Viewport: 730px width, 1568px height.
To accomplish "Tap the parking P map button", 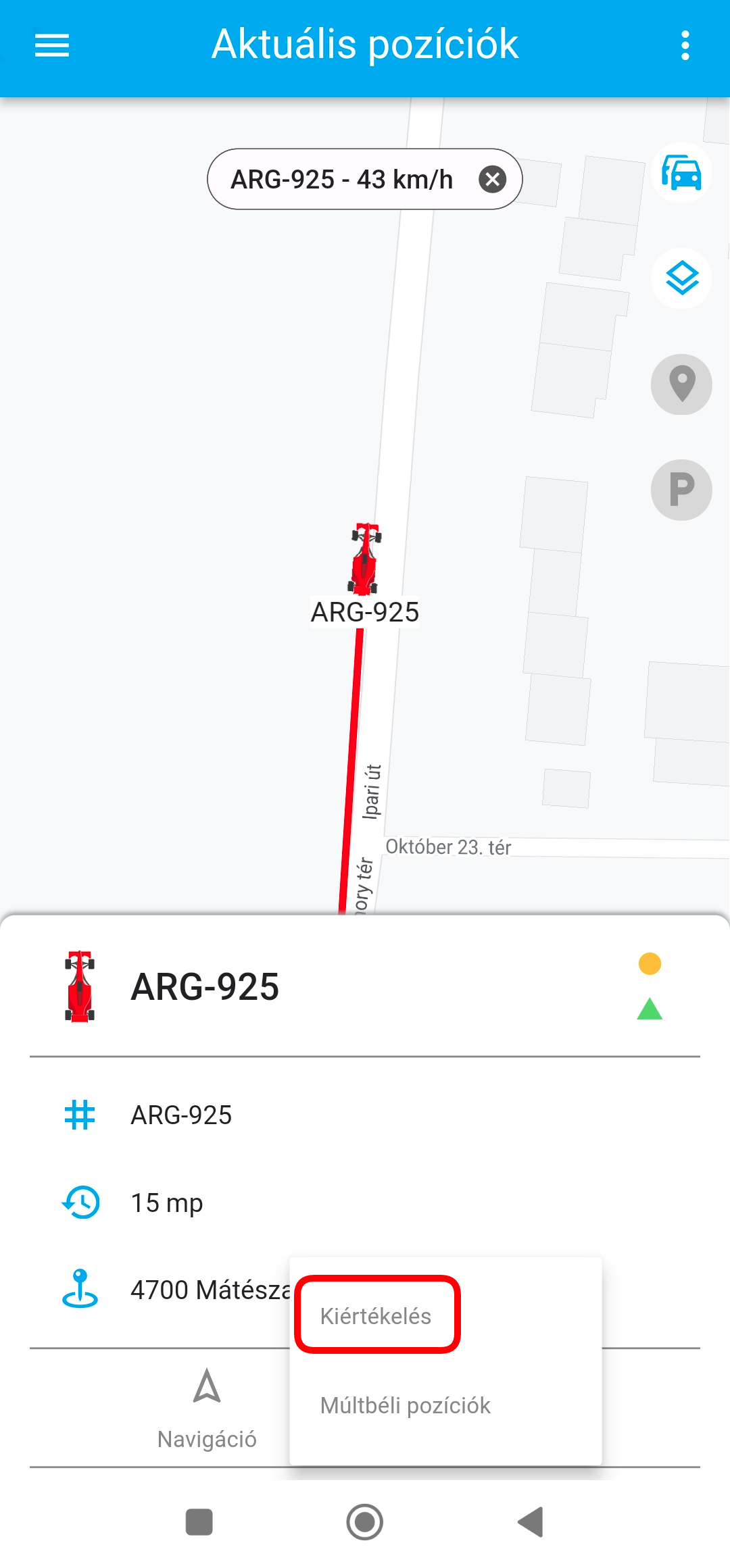I will coord(681,490).
